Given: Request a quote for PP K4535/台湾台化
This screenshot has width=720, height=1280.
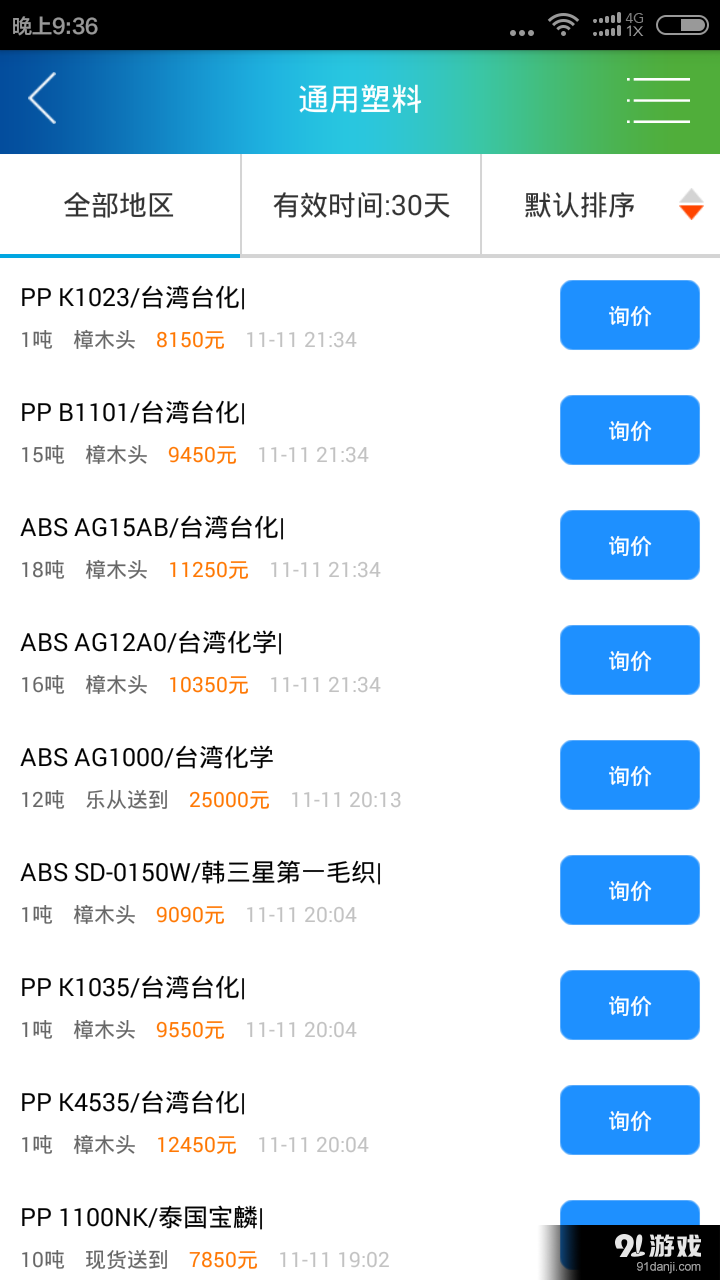Looking at the screenshot, I should pos(629,1120).
